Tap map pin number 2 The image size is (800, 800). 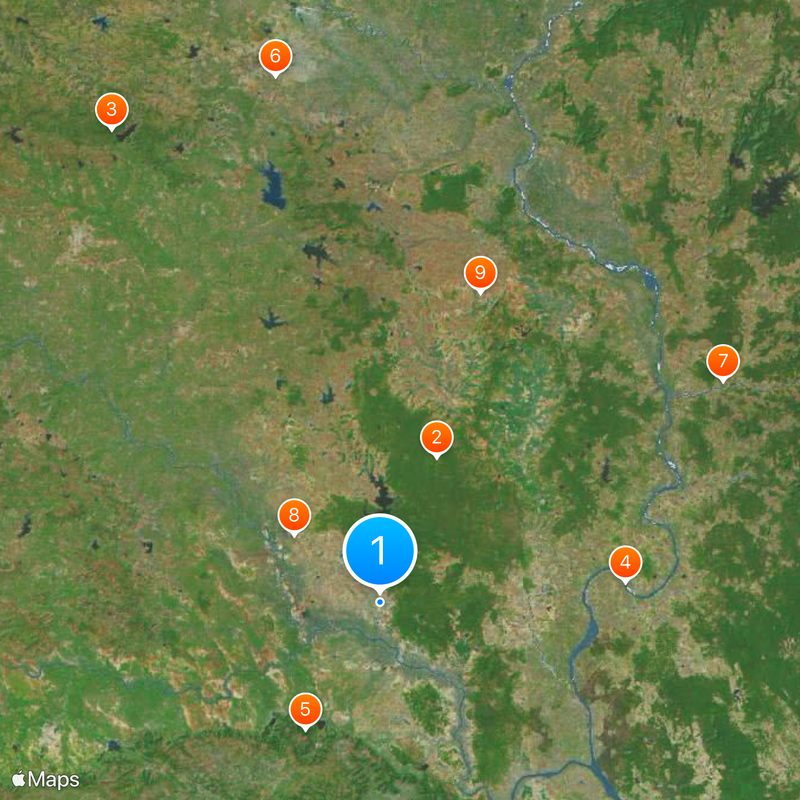click(436, 438)
